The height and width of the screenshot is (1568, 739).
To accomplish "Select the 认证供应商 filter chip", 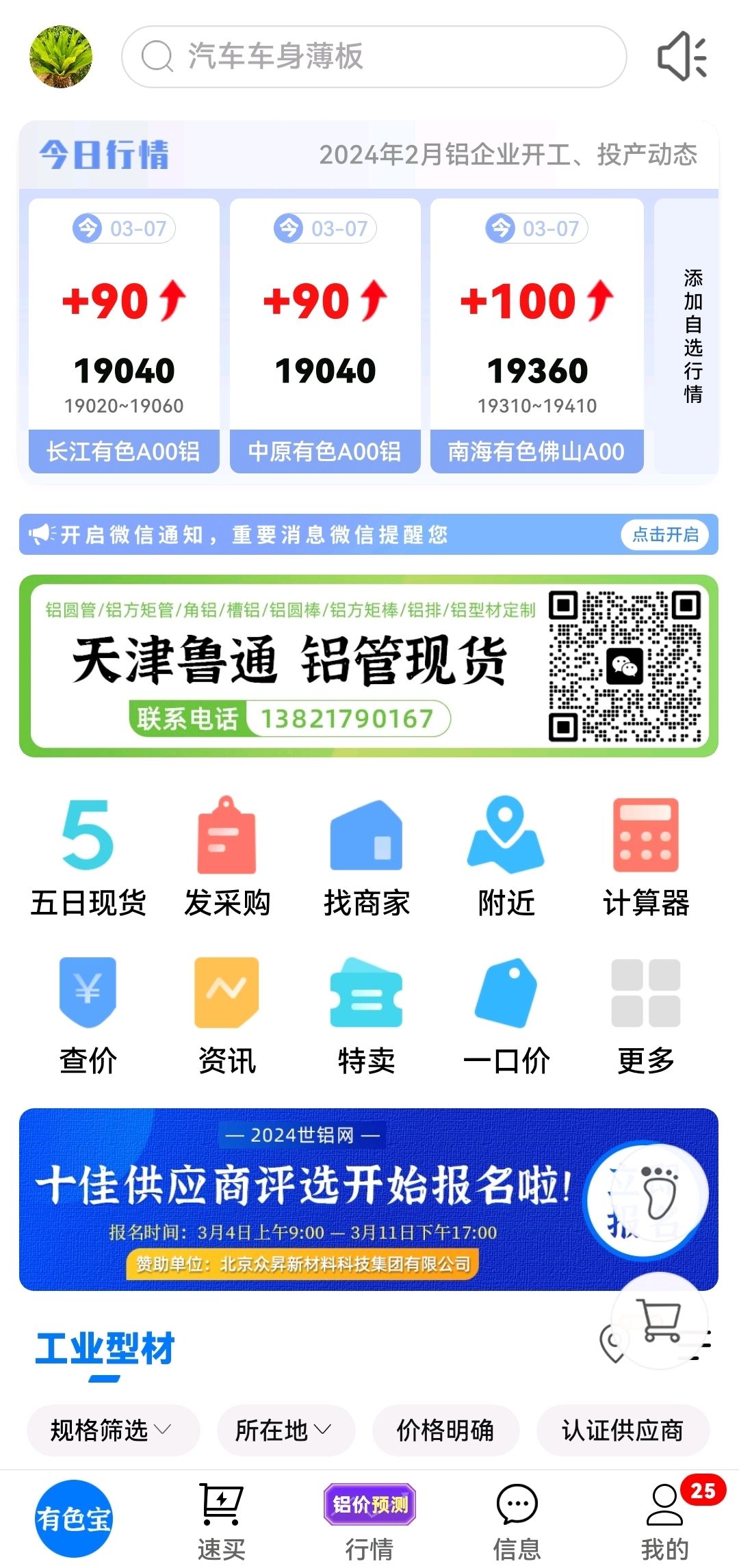I will coord(623,1430).
